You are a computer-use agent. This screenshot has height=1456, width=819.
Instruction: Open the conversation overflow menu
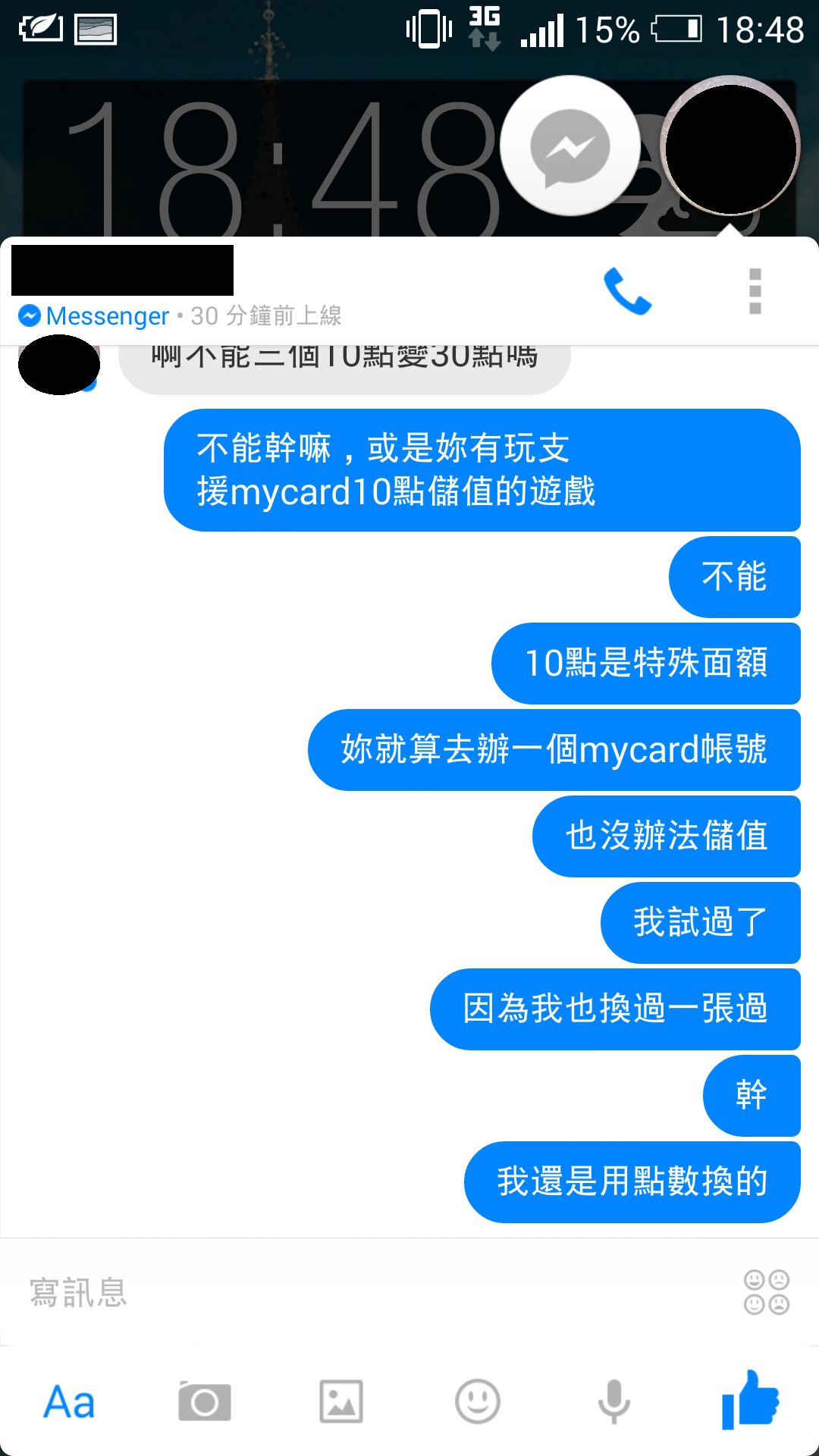(x=755, y=290)
